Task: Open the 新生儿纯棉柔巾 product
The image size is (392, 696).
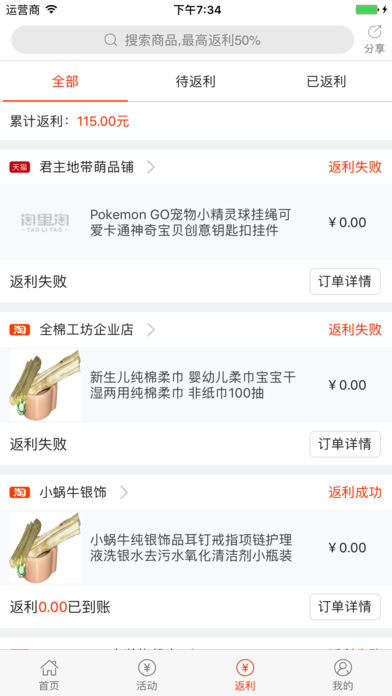Action: 196,385
